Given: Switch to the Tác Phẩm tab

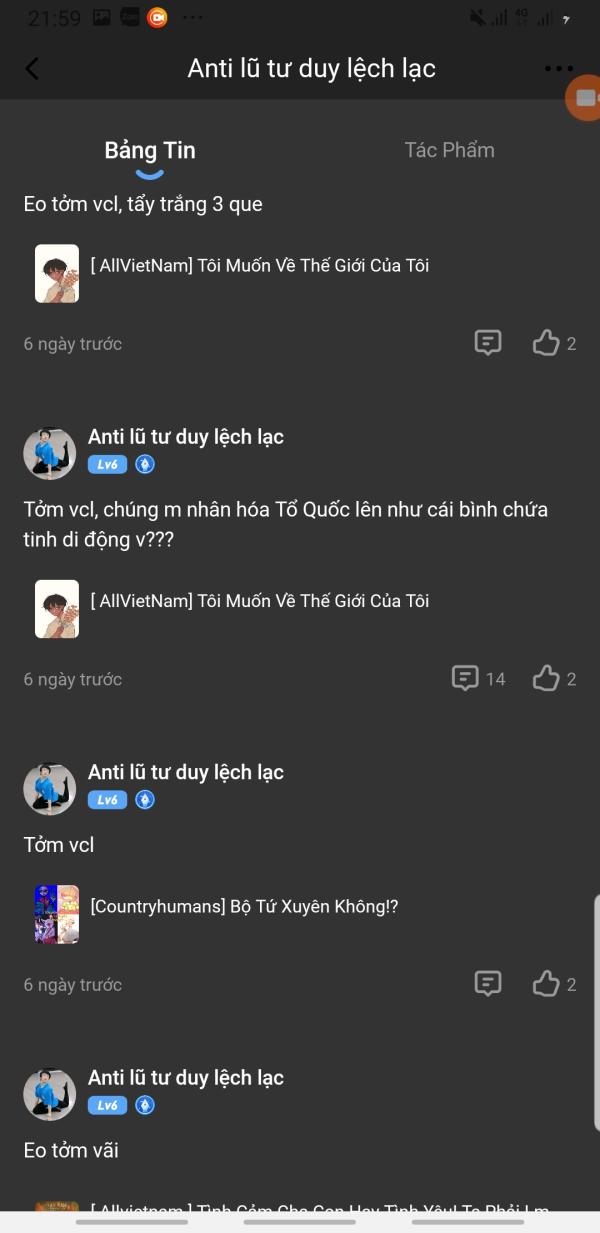Looking at the screenshot, I should click(449, 150).
